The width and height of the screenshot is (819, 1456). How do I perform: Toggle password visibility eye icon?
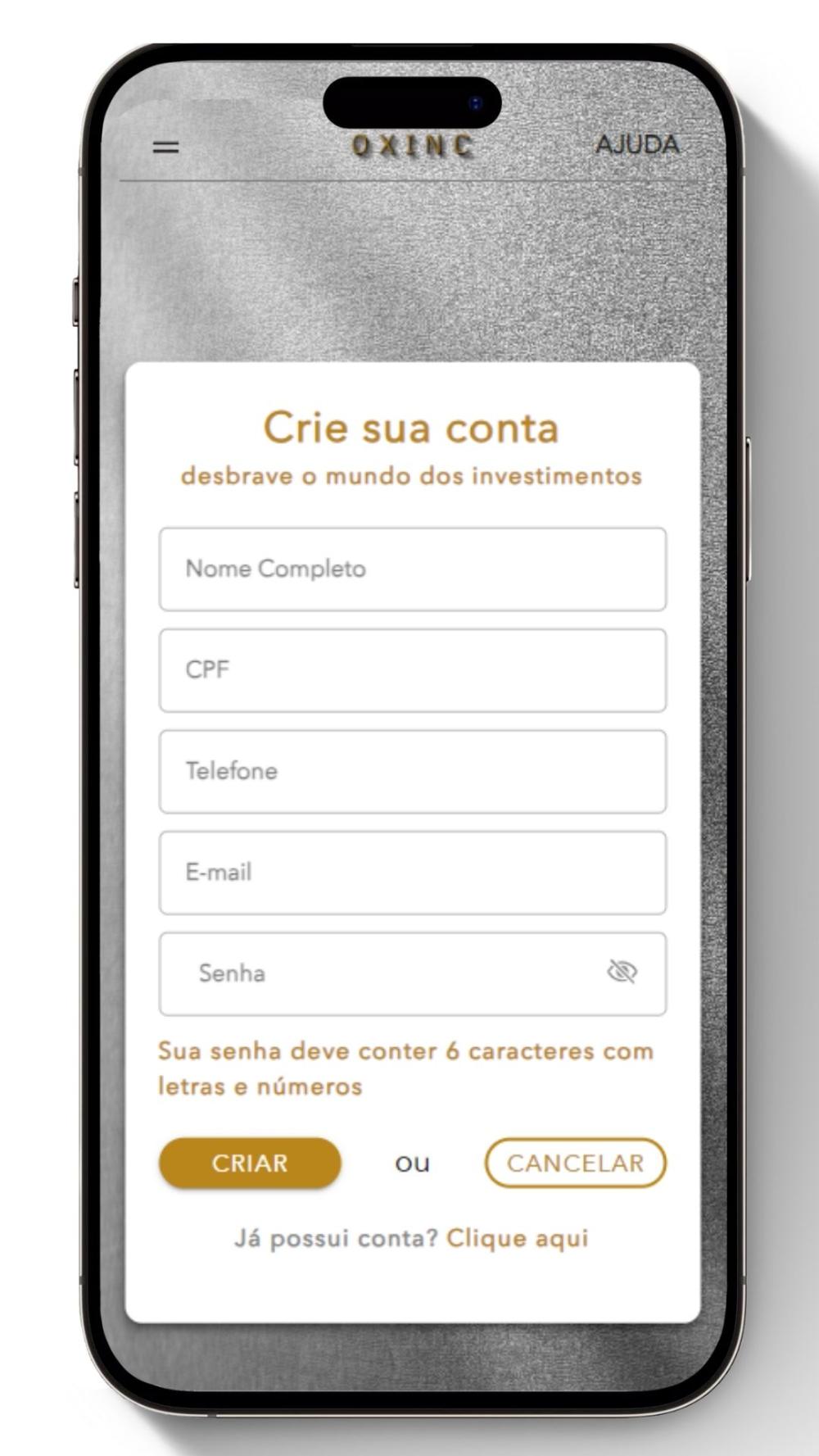tap(622, 972)
